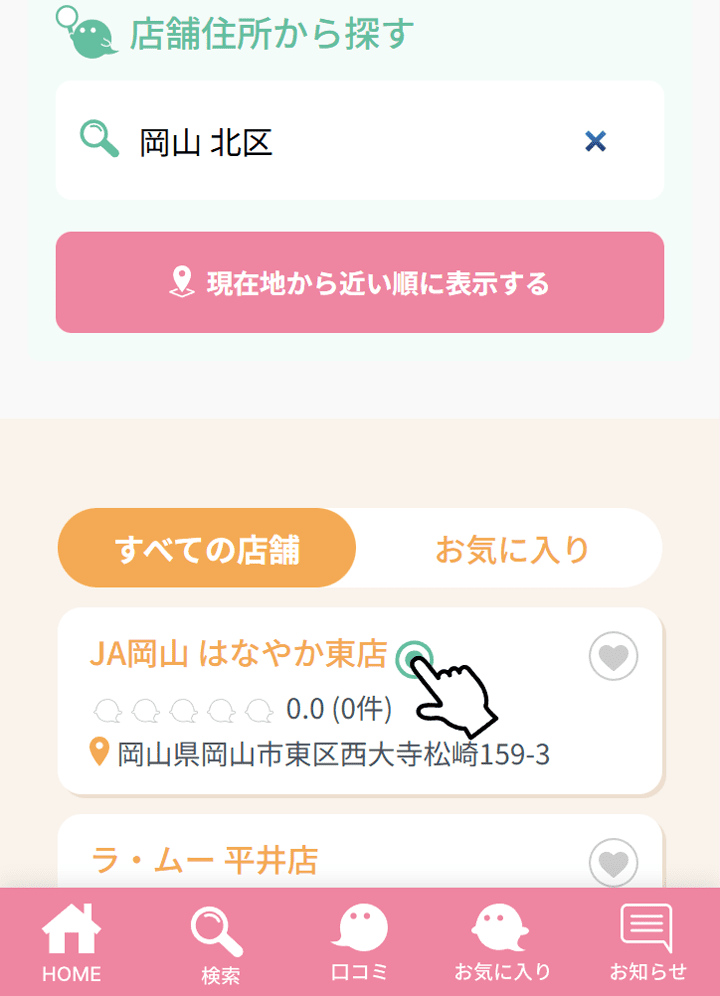Open the お気に入り tab
The height and width of the screenshot is (996, 720).
(x=512, y=548)
